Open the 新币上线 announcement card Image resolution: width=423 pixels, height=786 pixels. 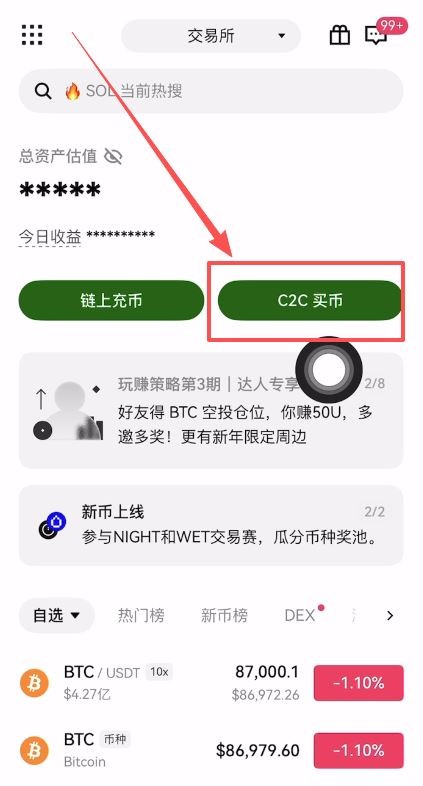(211, 525)
